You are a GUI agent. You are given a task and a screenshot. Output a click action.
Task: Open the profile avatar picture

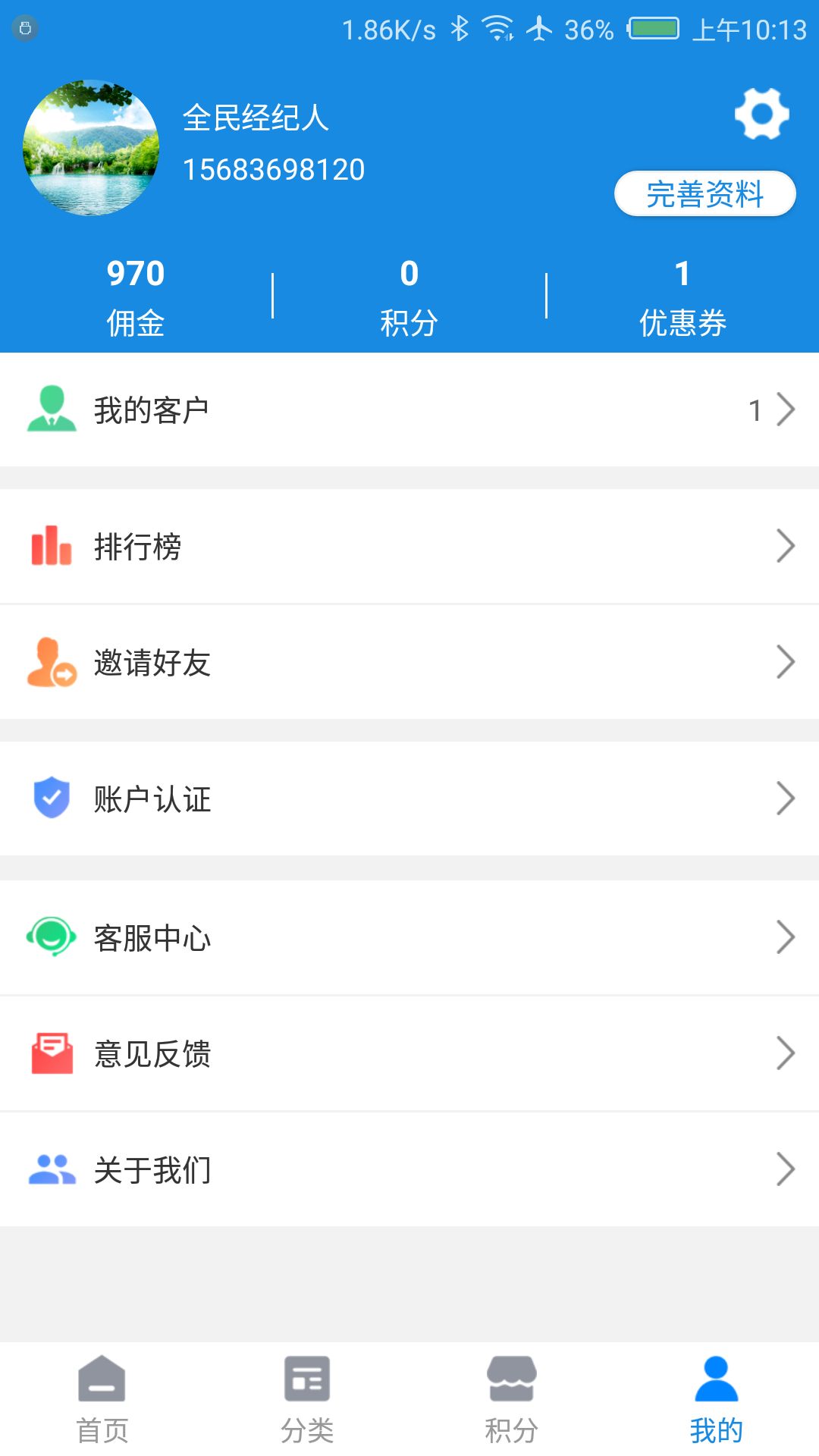(91, 148)
